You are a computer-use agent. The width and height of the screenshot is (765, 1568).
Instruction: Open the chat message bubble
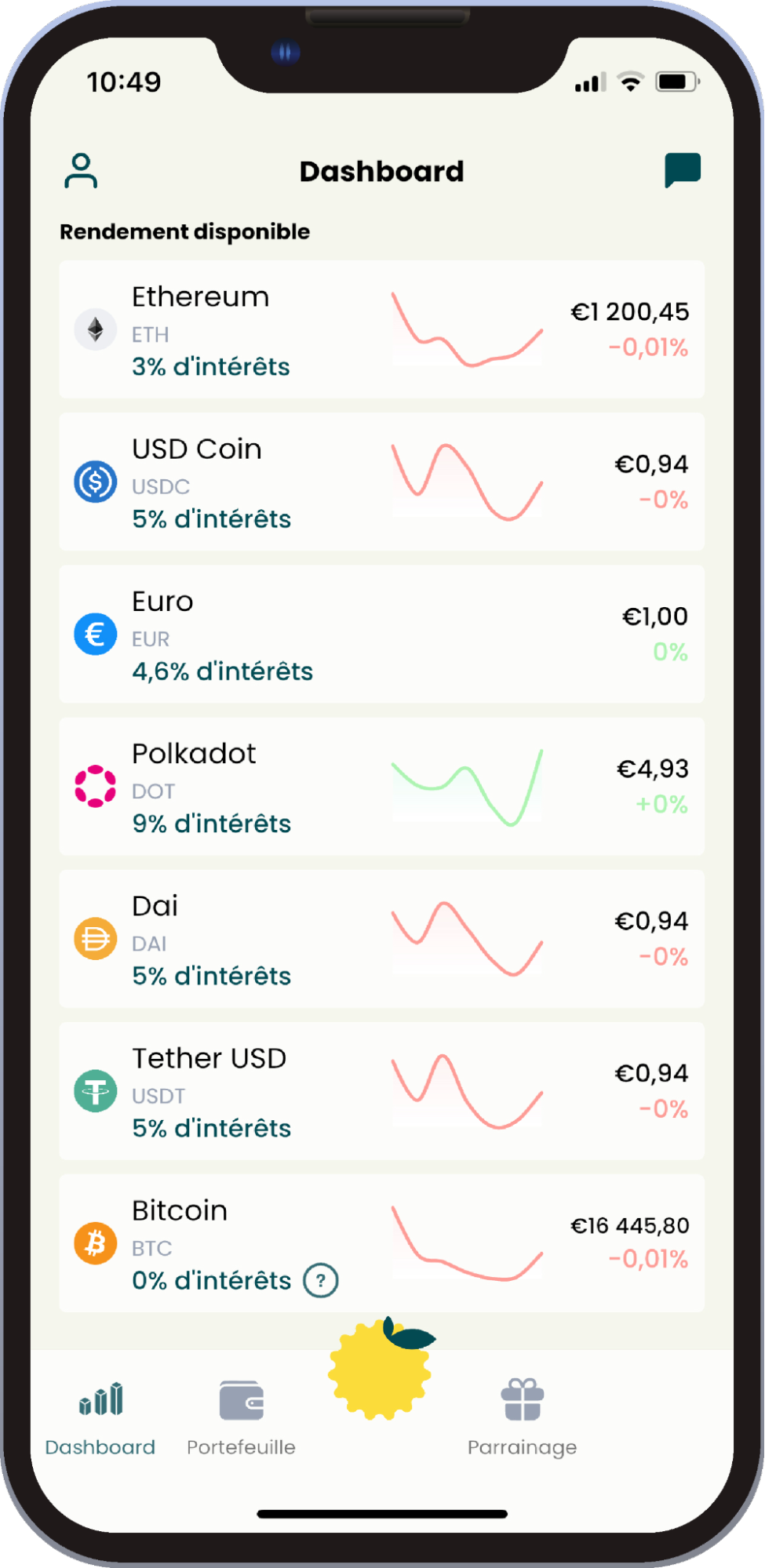(682, 169)
